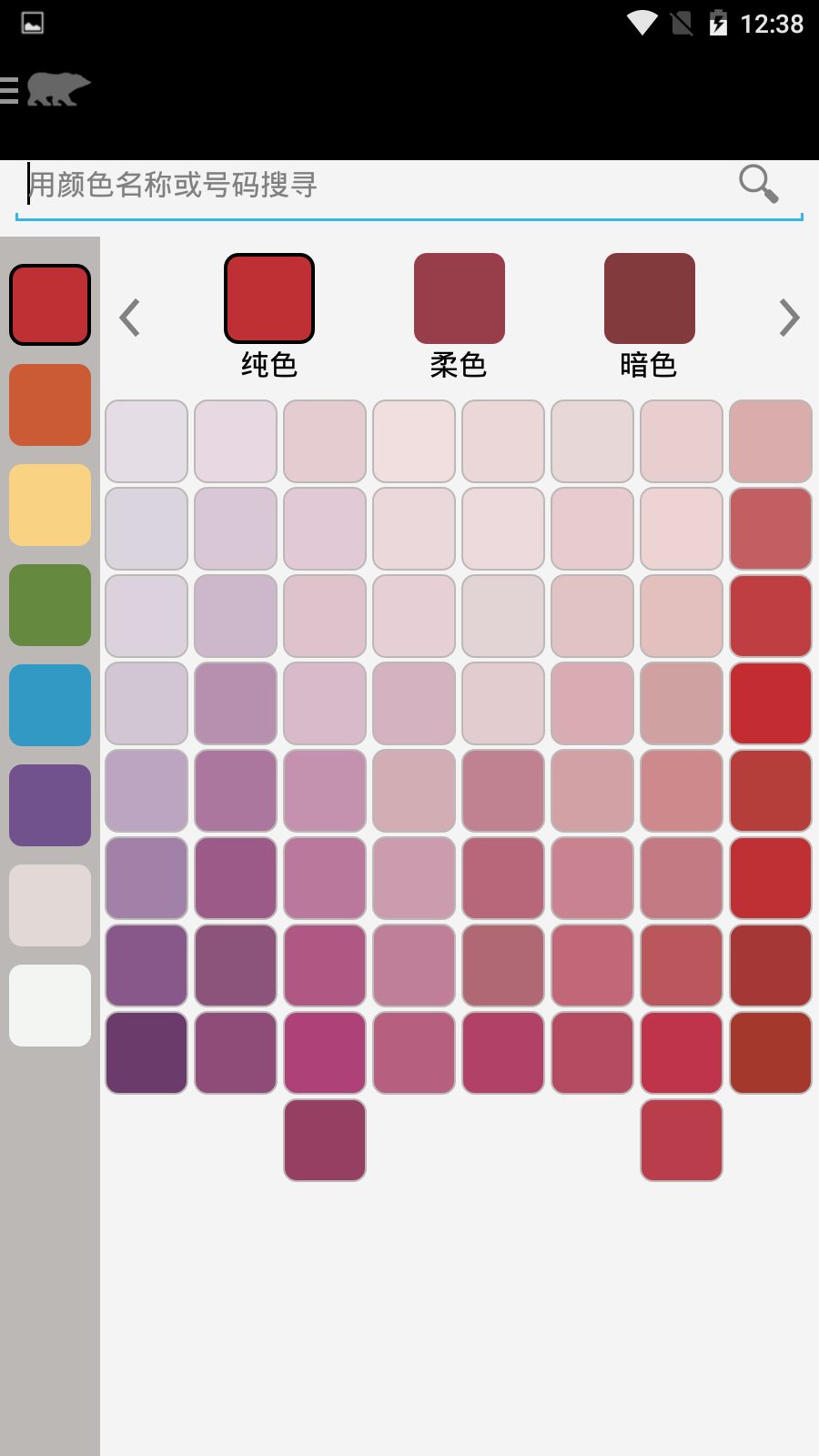The height and width of the screenshot is (1456, 819).
Task: Switch to the purple color family
Action: [x=50, y=805]
